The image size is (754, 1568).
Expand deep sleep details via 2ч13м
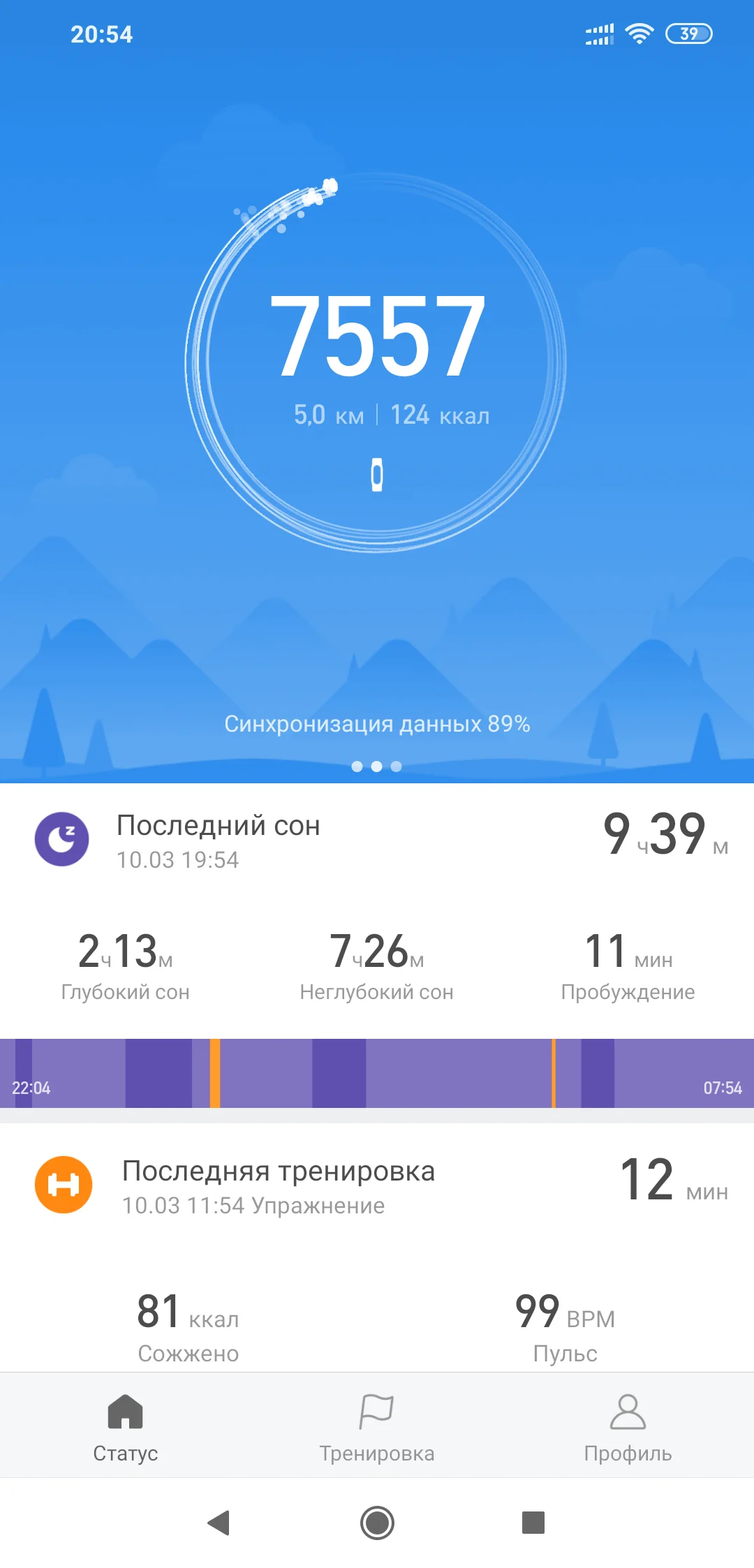point(124,951)
